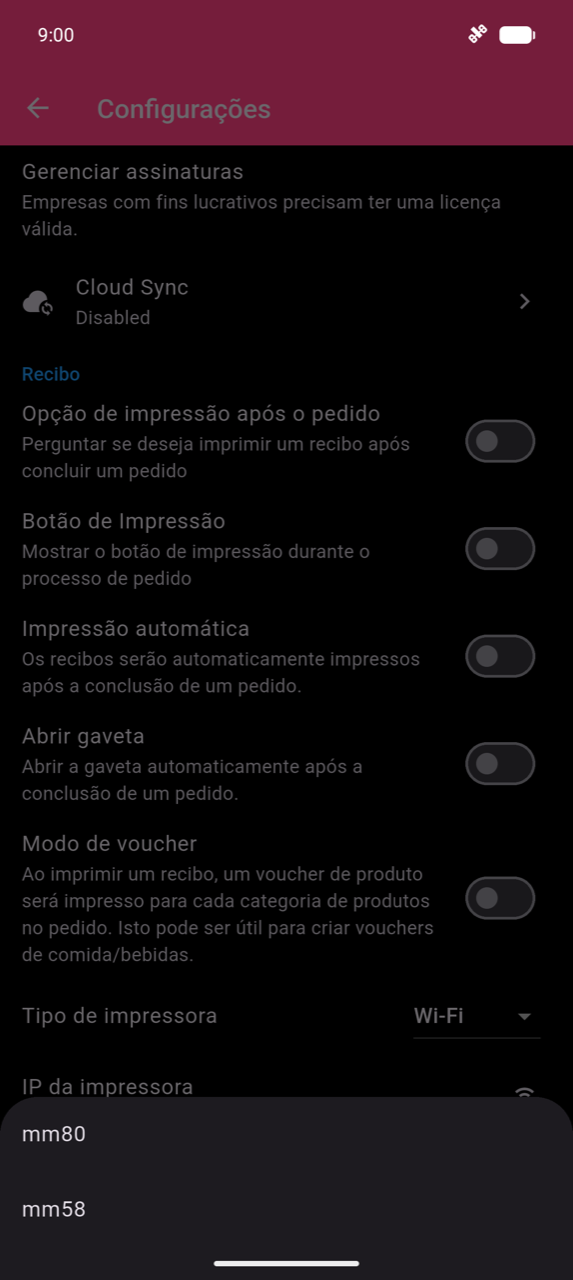Toggle the Botão de Impressão switch
This screenshot has width=573, height=1280.
pyautogui.click(x=500, y=549)
